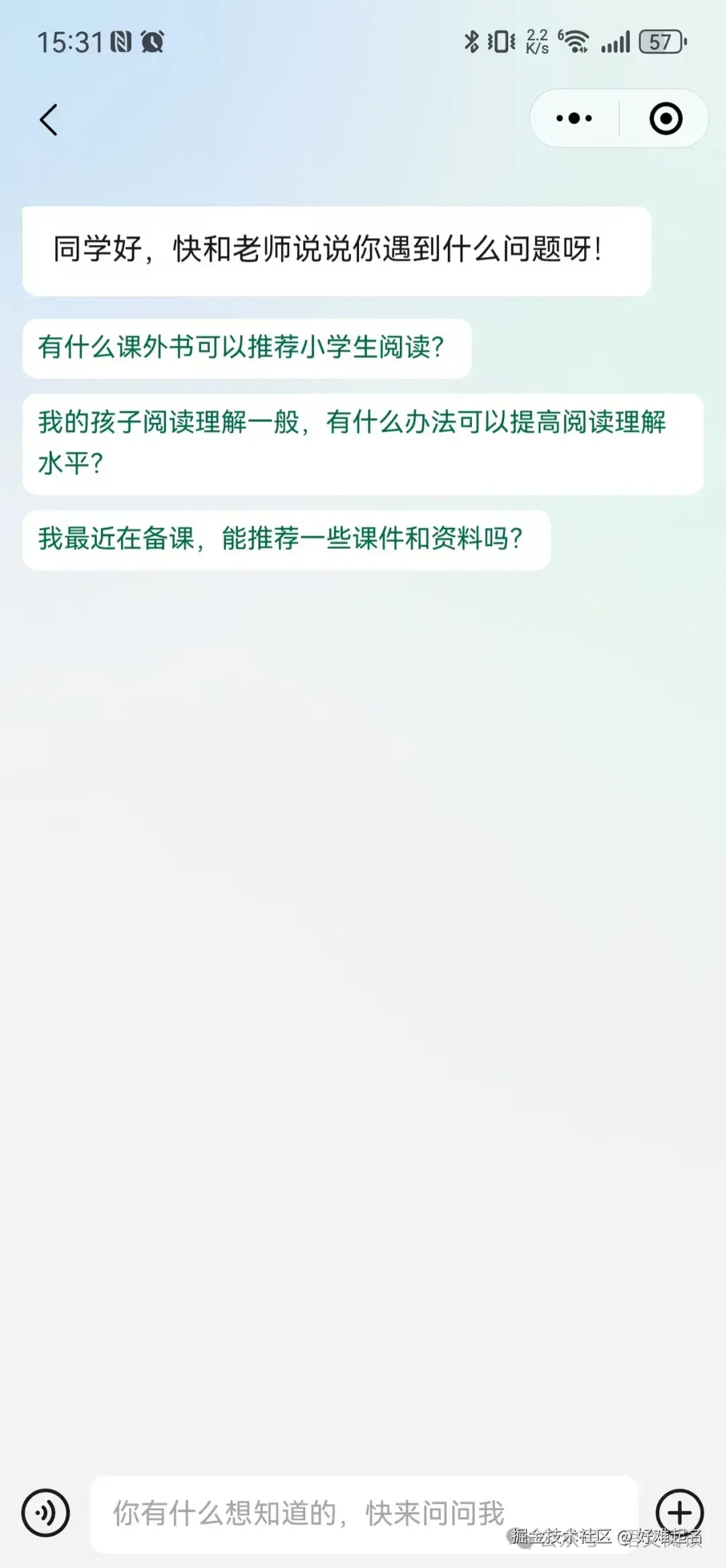Tap the back arrow to exit chat

pos(47,118)
